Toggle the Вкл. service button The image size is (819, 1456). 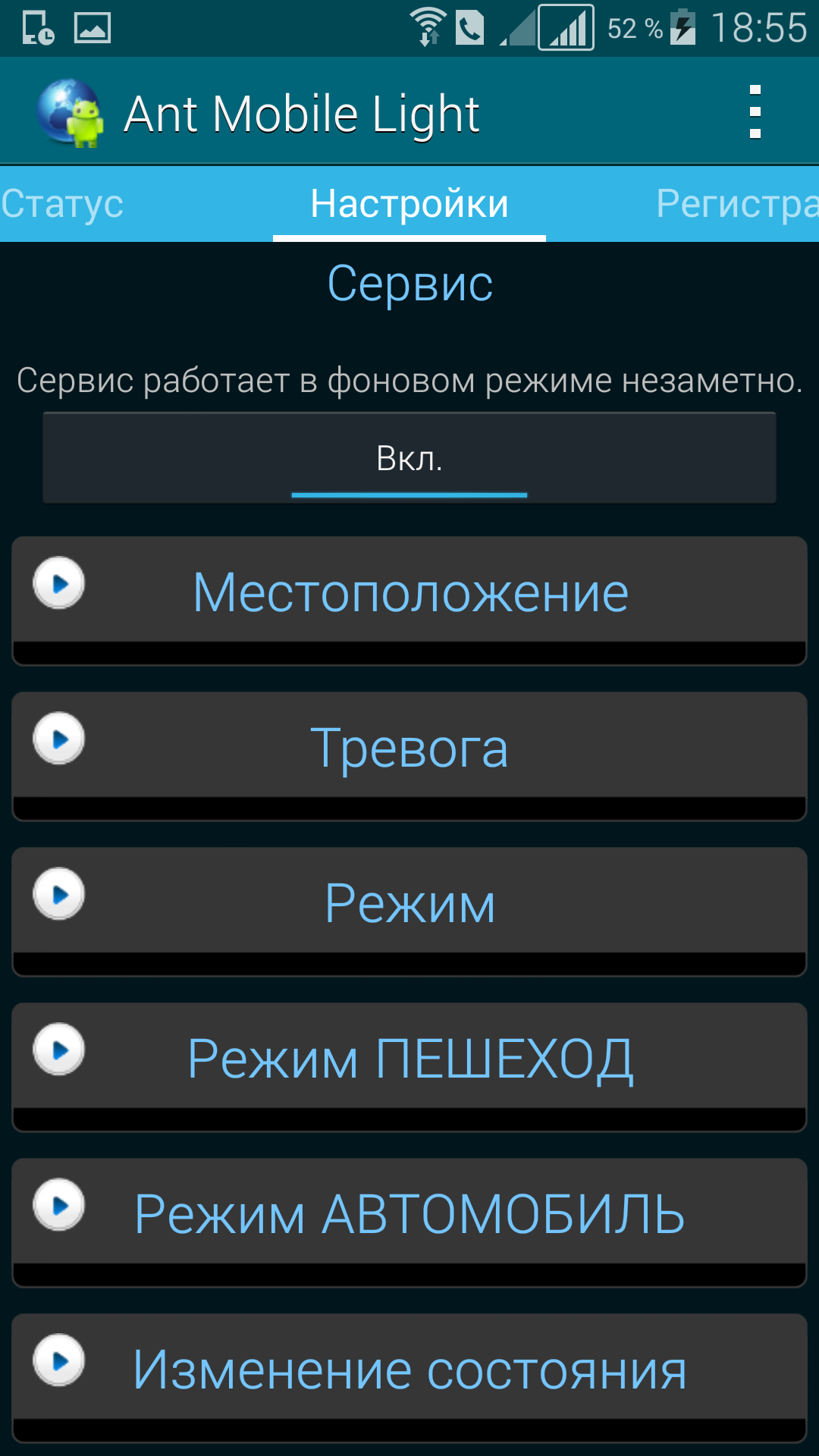[409, 458]
